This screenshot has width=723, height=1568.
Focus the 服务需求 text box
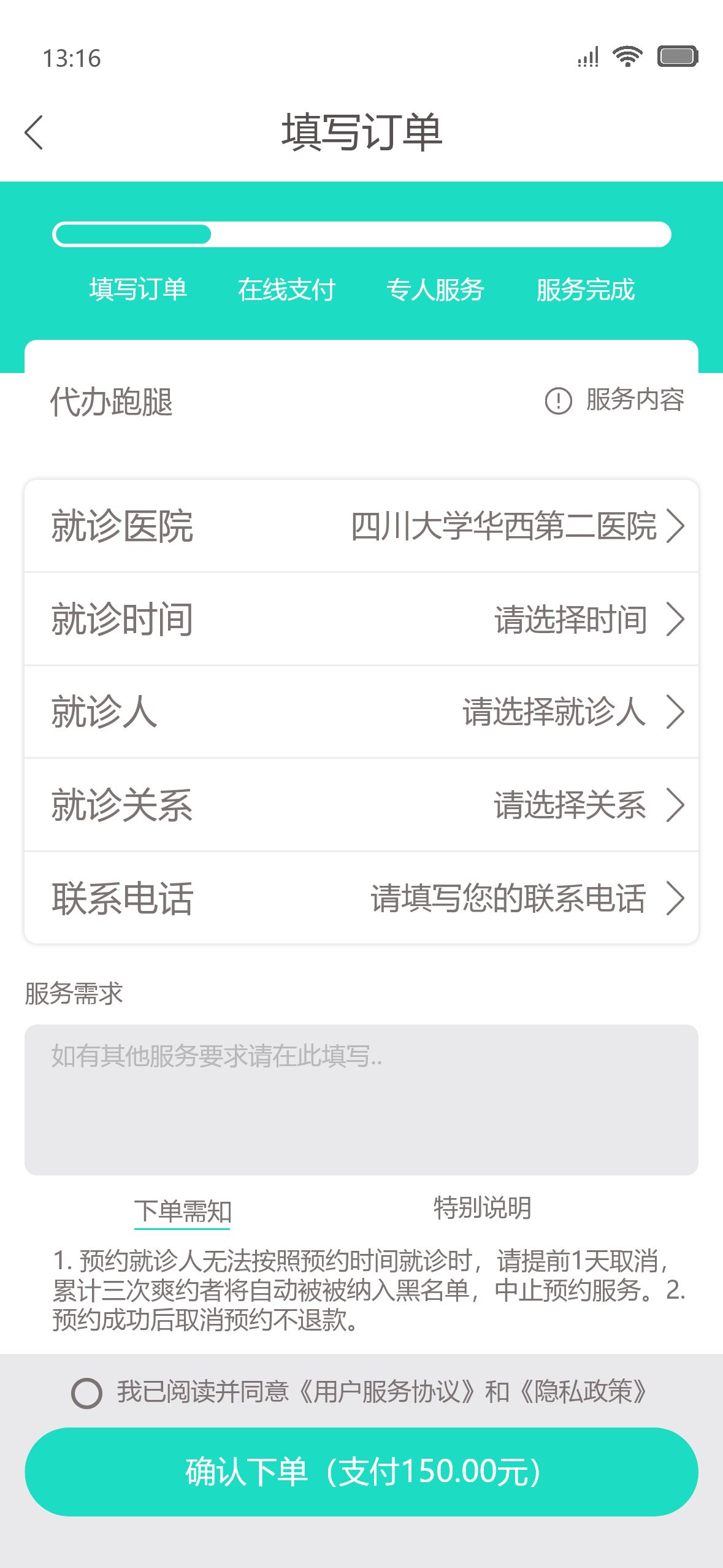pos(361,1099)
